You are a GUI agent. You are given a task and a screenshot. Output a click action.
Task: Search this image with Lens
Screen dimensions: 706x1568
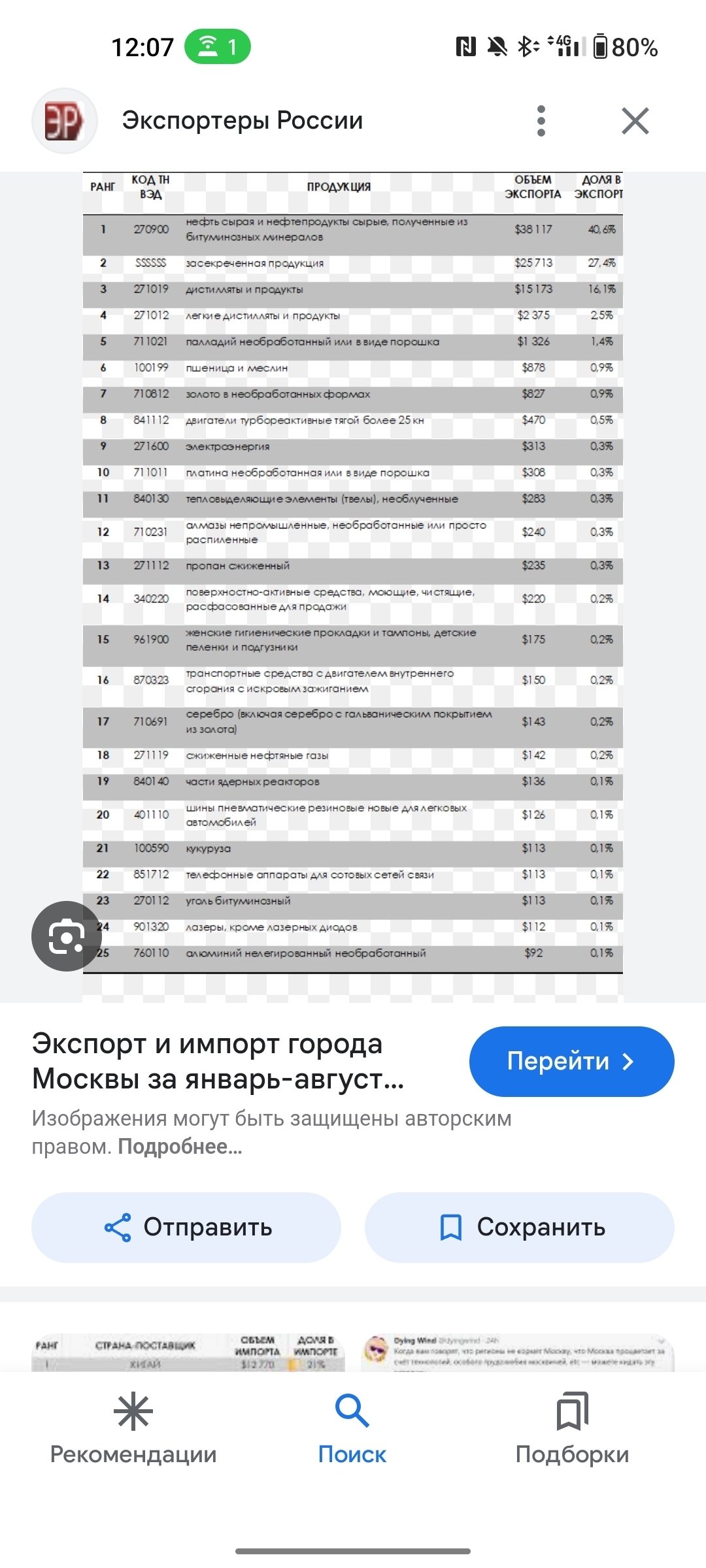coord(66,936)
